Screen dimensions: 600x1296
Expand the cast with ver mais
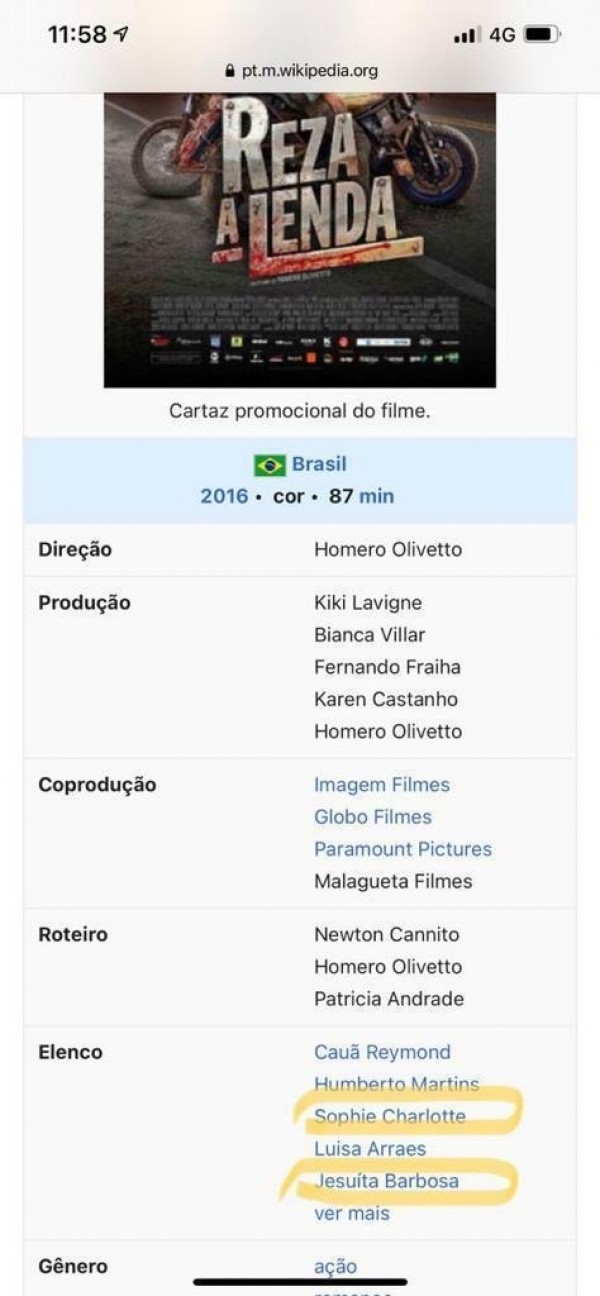click(x=352, y=1214)
